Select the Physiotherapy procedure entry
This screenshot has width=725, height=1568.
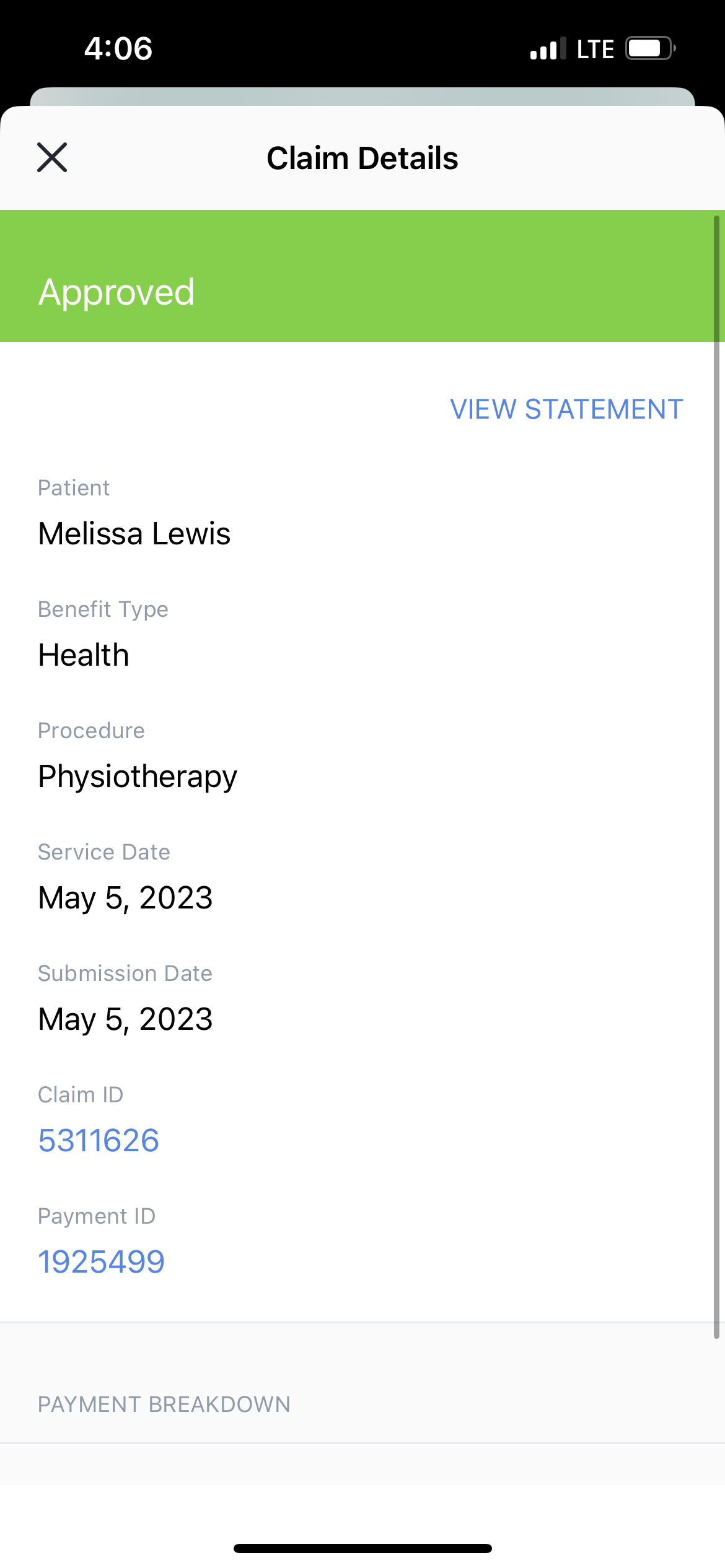coord(138,776)
